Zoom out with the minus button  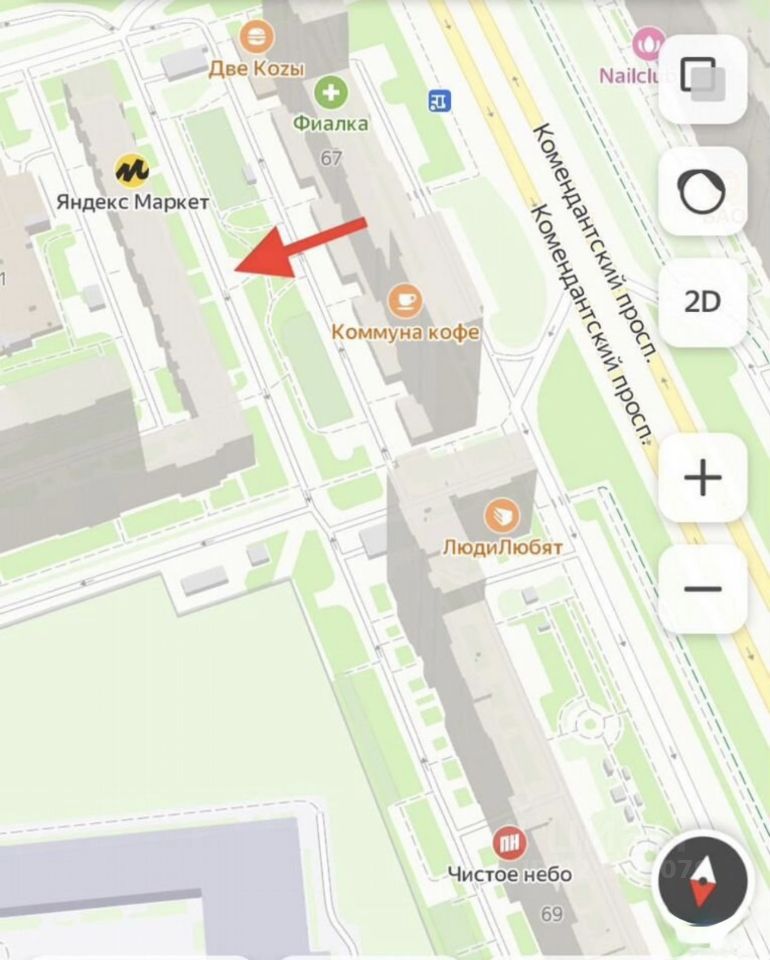point(703,588)
